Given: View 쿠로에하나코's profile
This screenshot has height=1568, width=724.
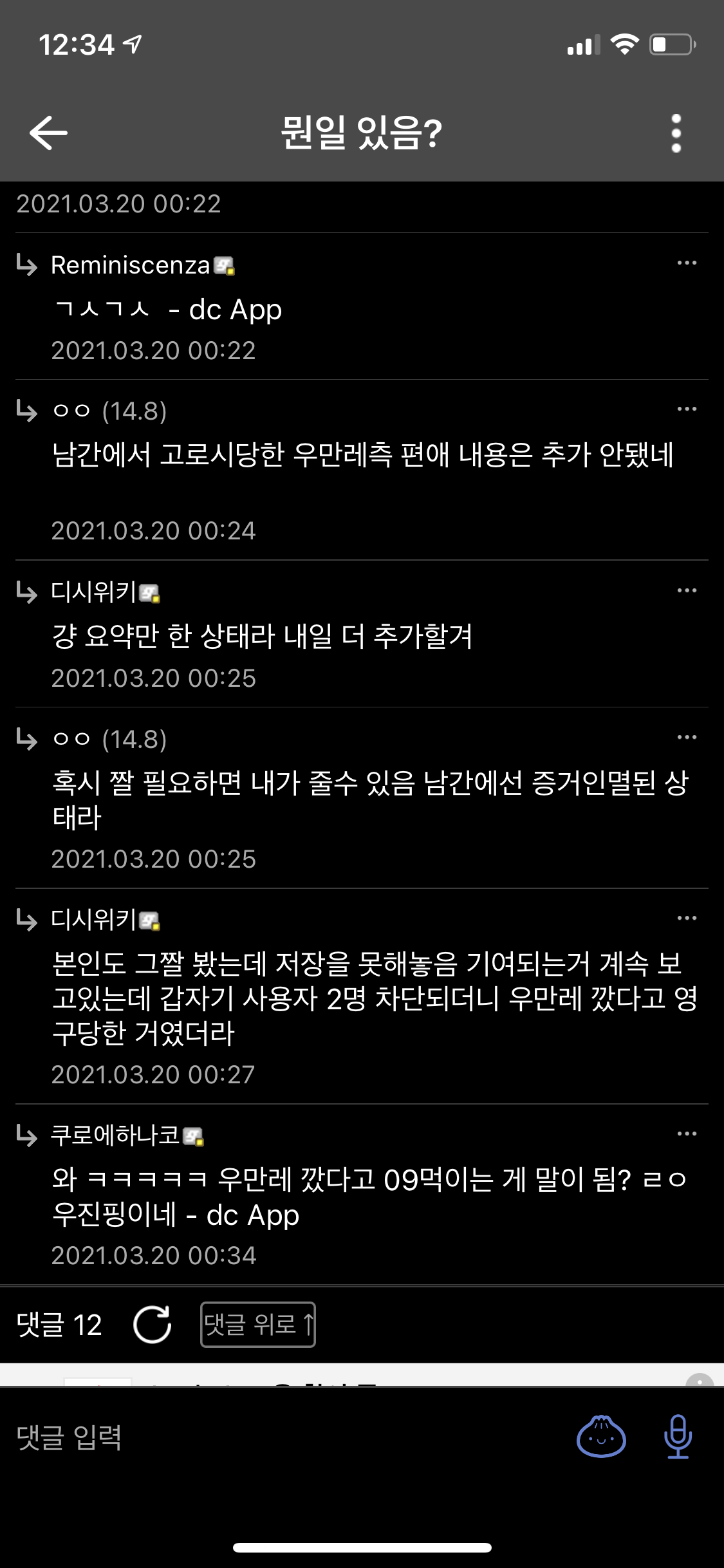Looking at the screenshot, I should 116,1135.
